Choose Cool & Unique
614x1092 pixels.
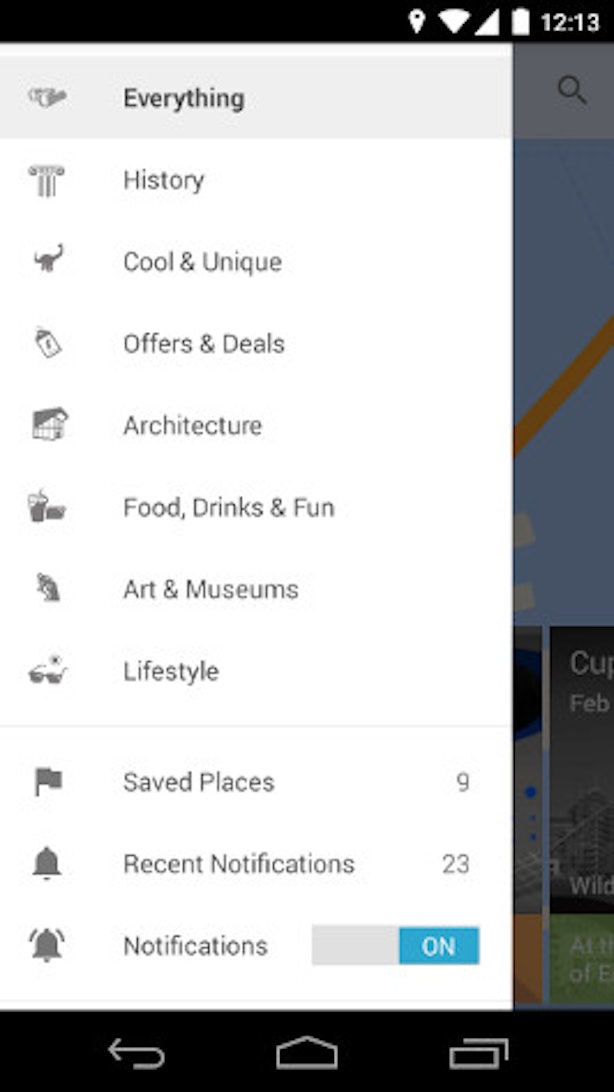point(256,262)
